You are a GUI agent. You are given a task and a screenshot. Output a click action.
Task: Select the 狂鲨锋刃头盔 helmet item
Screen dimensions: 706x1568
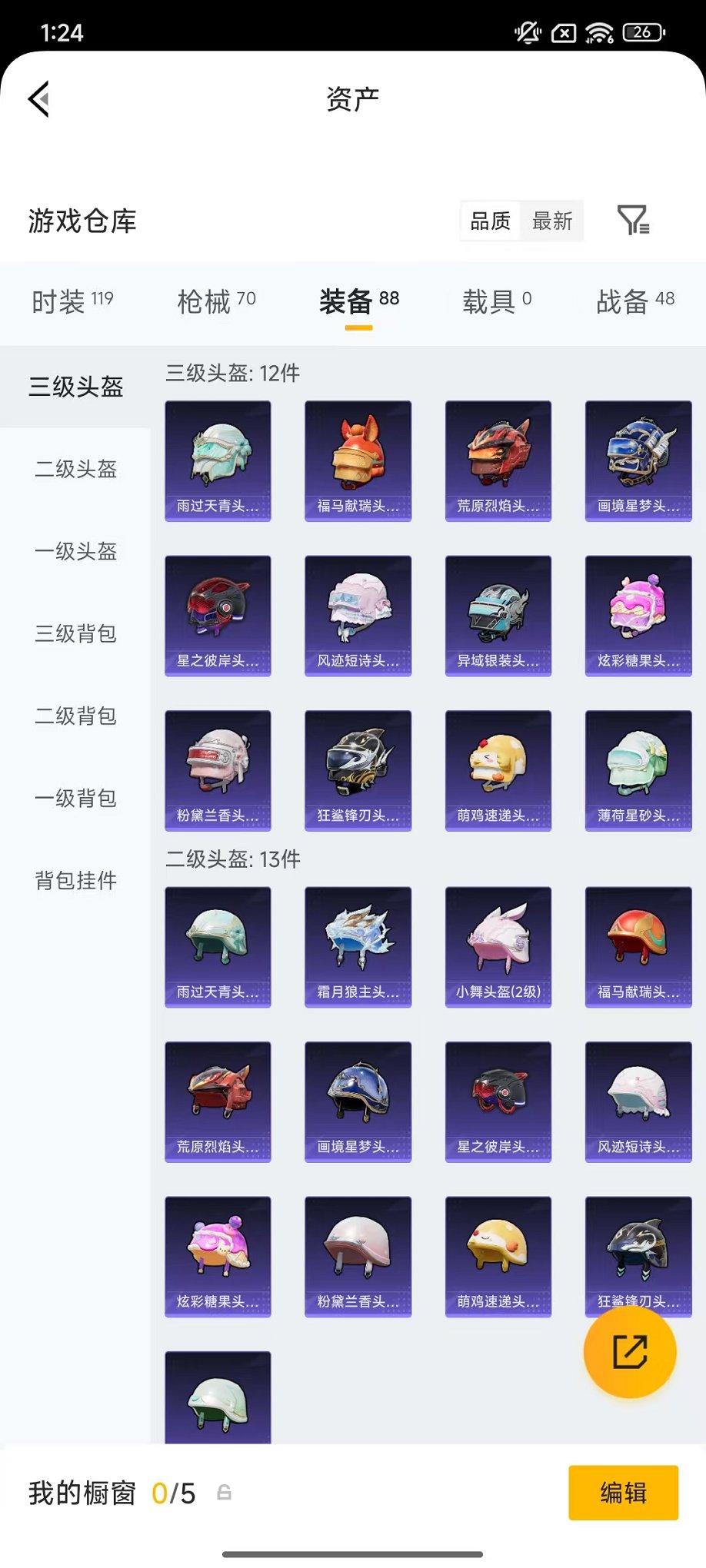point(358,770)
